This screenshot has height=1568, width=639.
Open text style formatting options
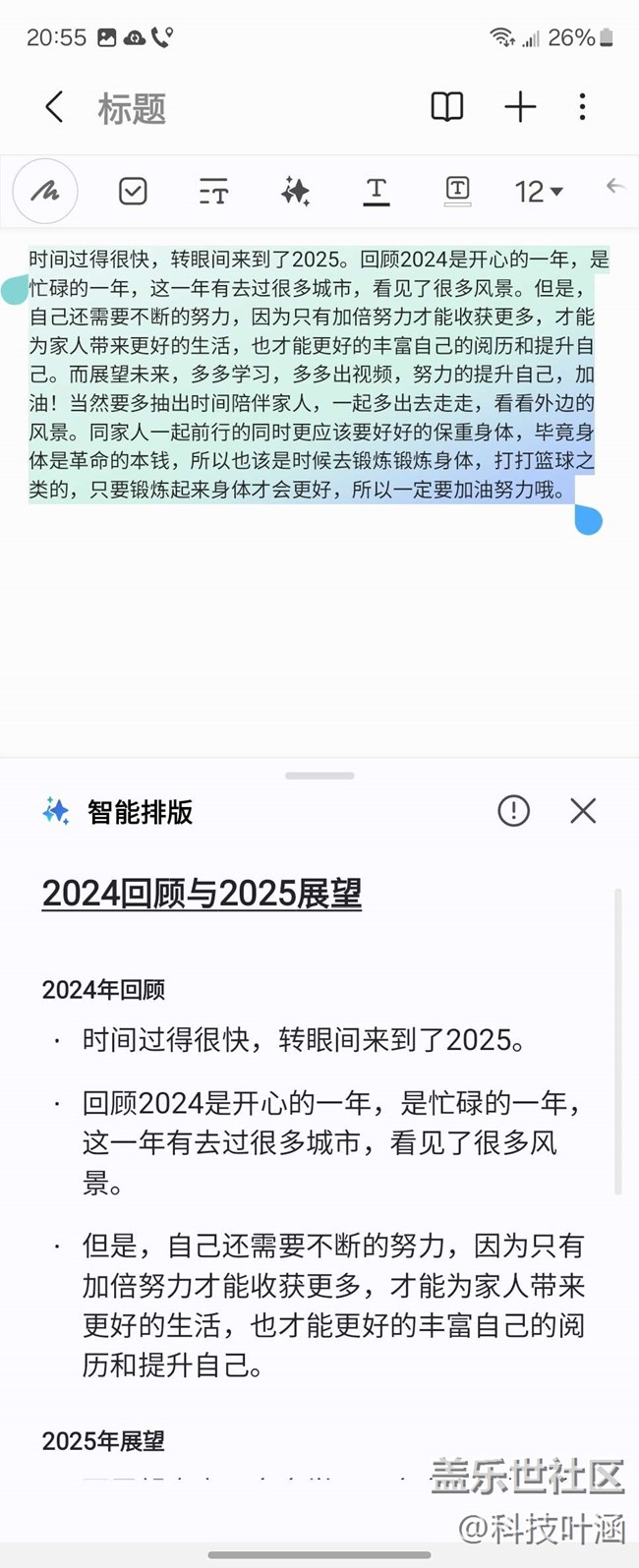pos(213,191)
